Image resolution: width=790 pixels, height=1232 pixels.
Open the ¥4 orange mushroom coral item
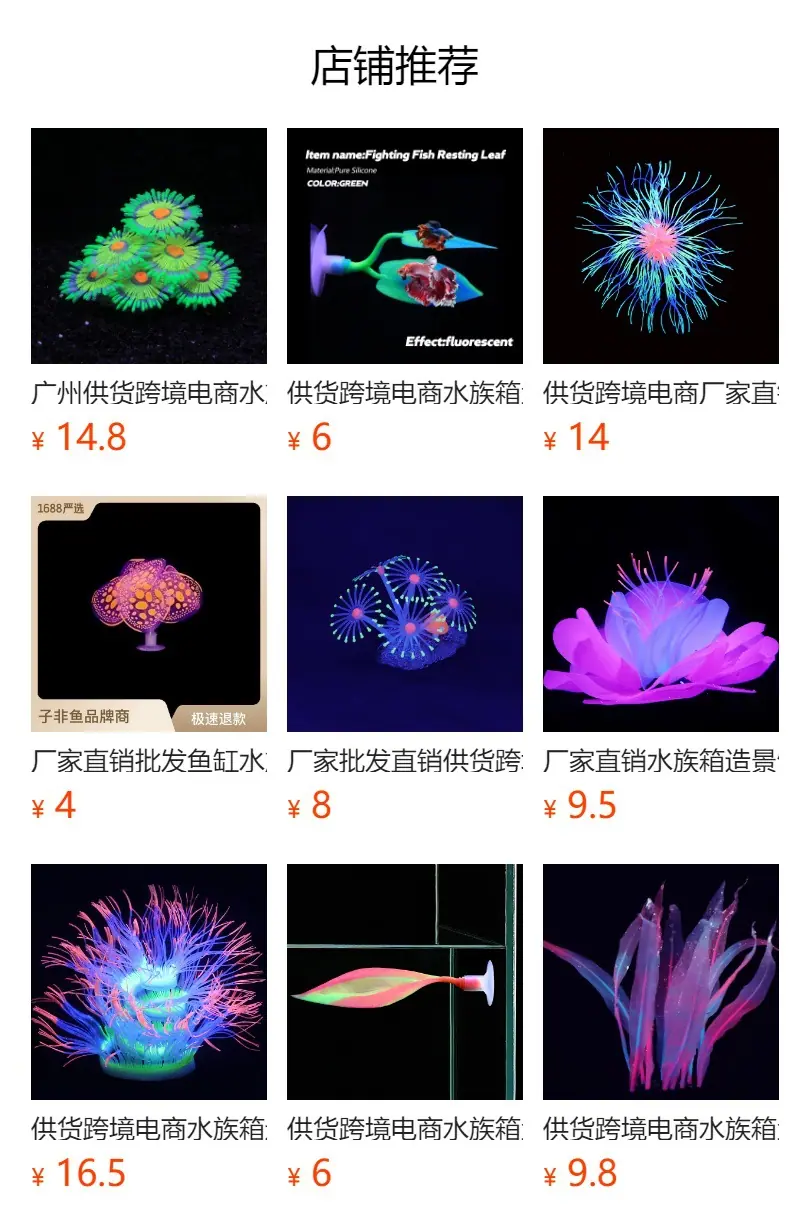(149, 614)
